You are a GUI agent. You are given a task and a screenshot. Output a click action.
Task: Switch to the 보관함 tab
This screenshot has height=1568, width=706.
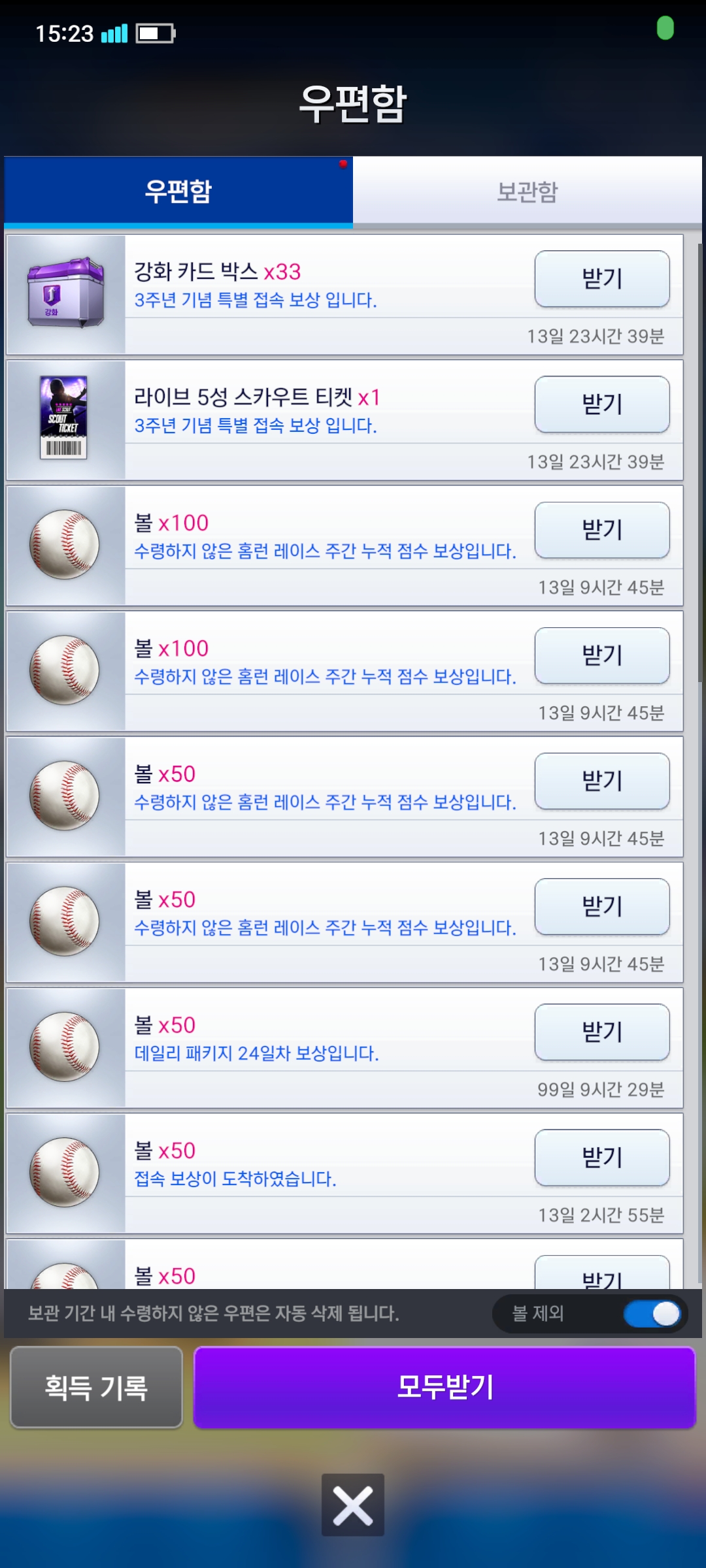tap(527, 191)
